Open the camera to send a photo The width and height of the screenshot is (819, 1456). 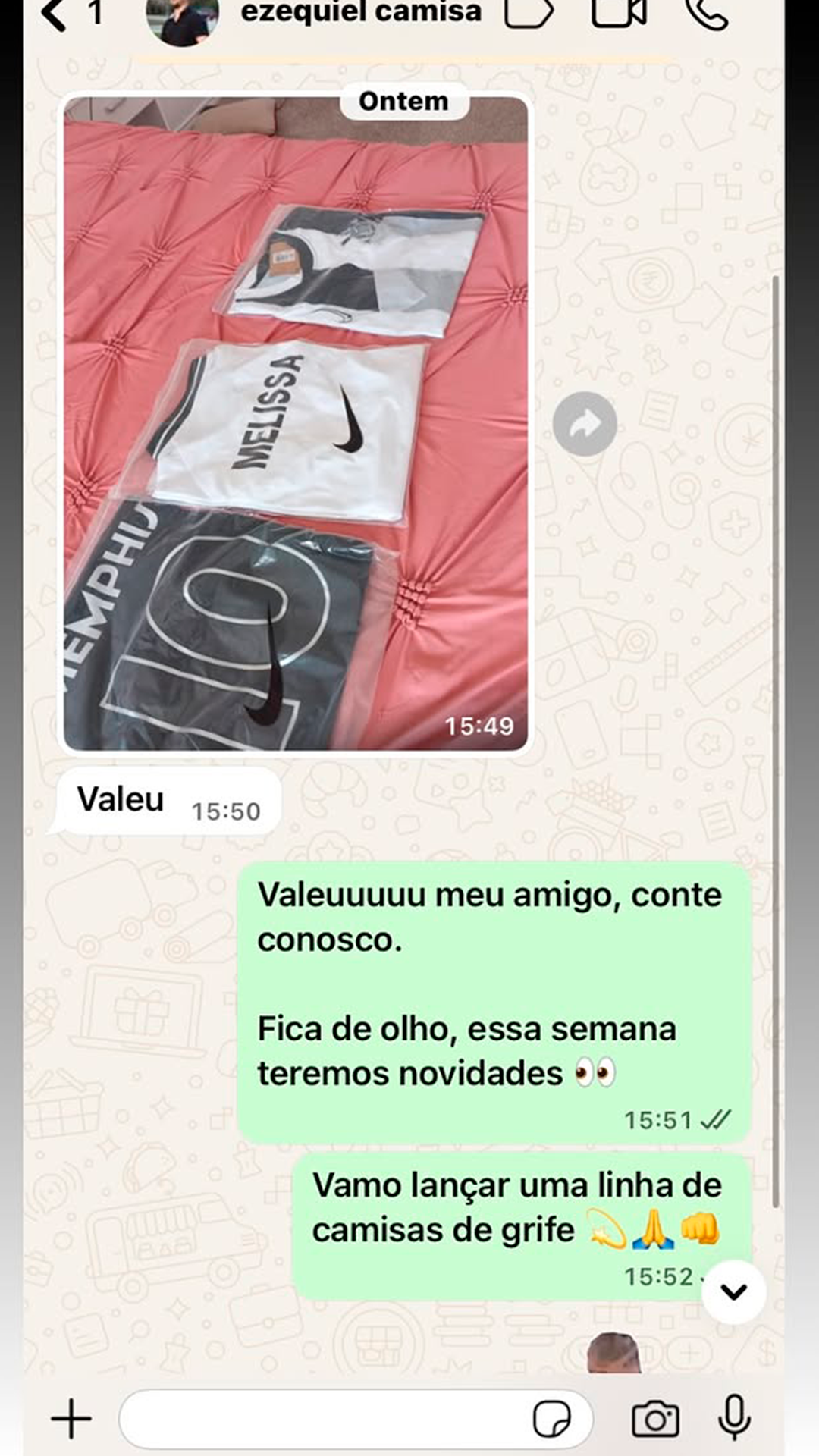point(655,1419)
